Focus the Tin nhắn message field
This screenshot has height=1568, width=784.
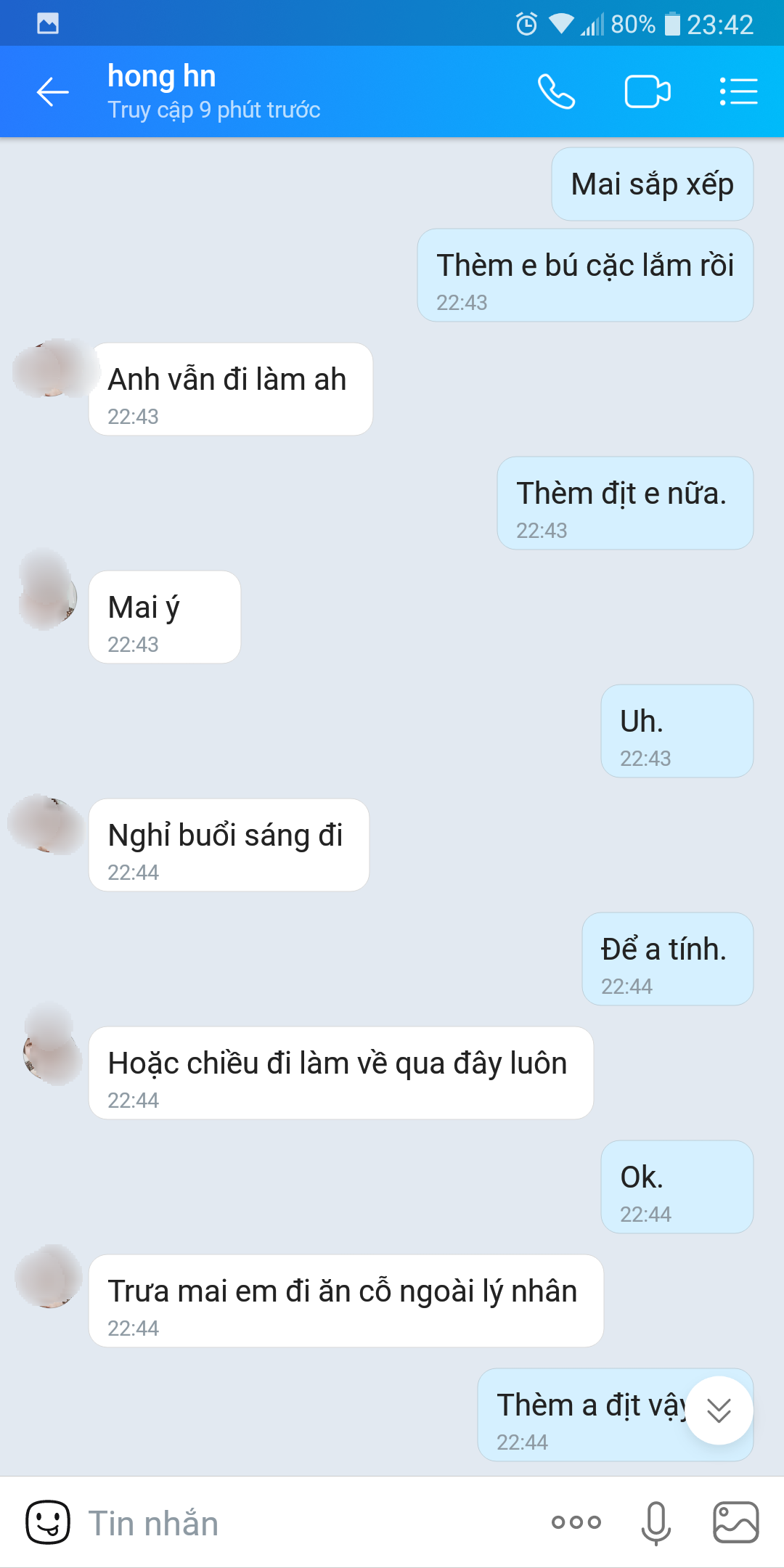(x=305, y=1523)
